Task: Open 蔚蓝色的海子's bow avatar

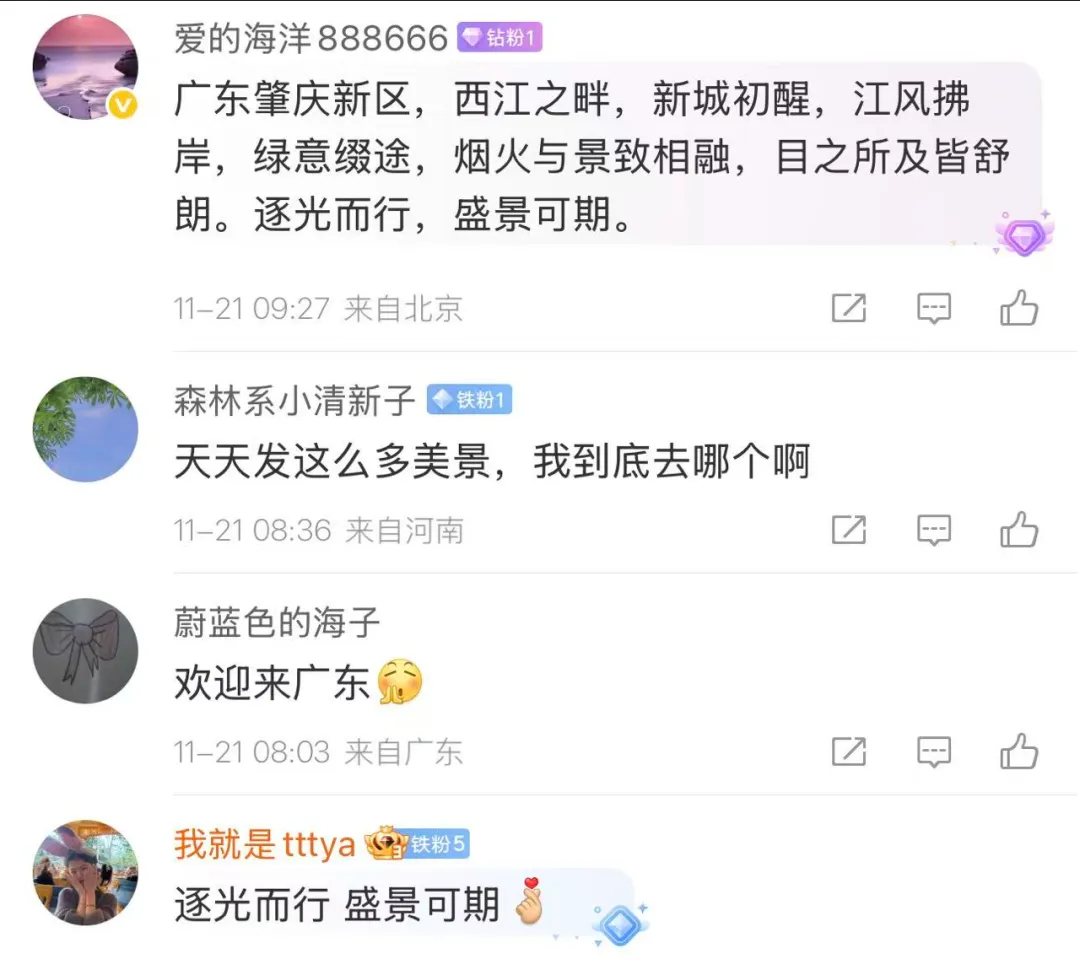Action: click(85, 651)
